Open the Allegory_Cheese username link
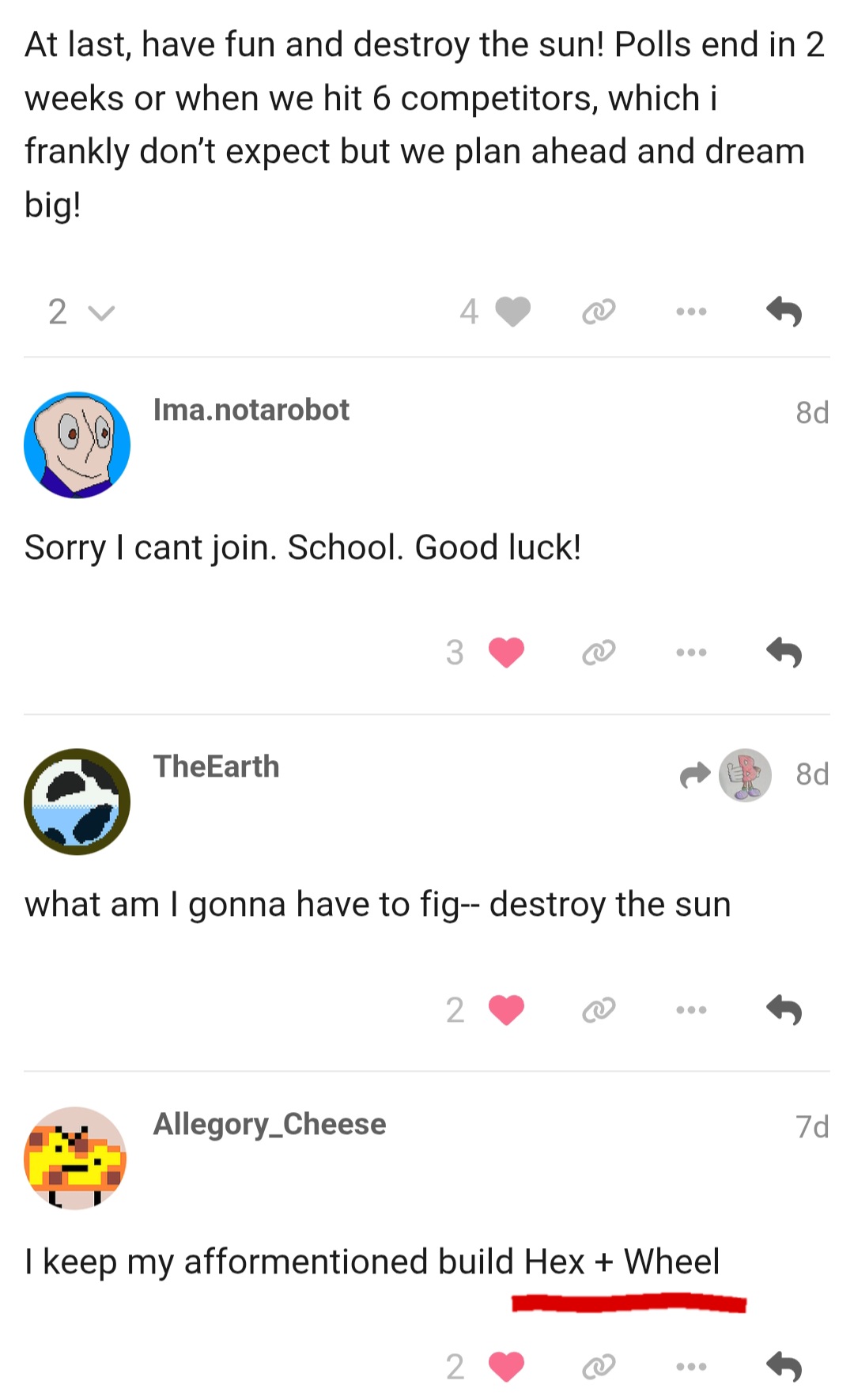The width and height of the screenshot is (854, 1400). coord(270,1124)
